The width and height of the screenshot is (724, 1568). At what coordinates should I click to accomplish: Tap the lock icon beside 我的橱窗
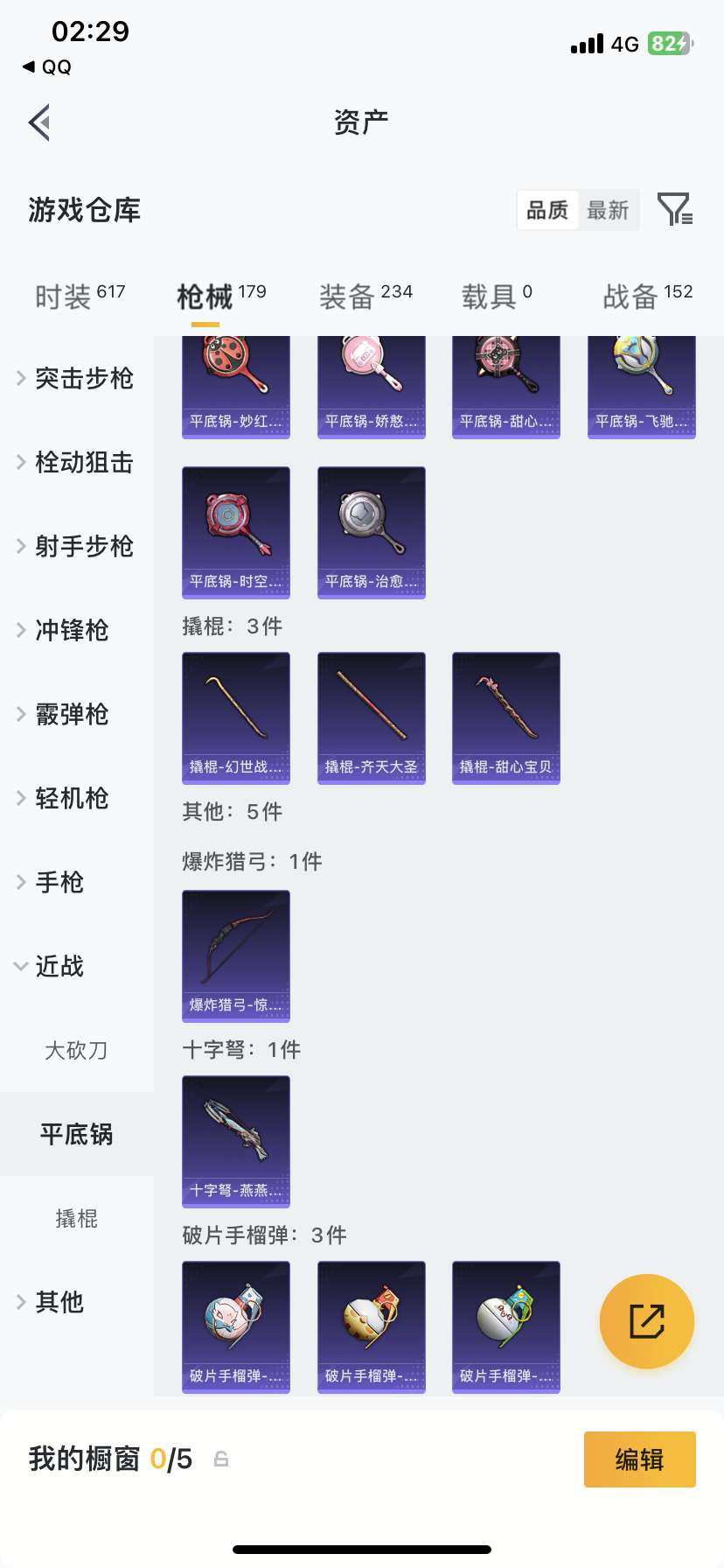click(221, 1459)
